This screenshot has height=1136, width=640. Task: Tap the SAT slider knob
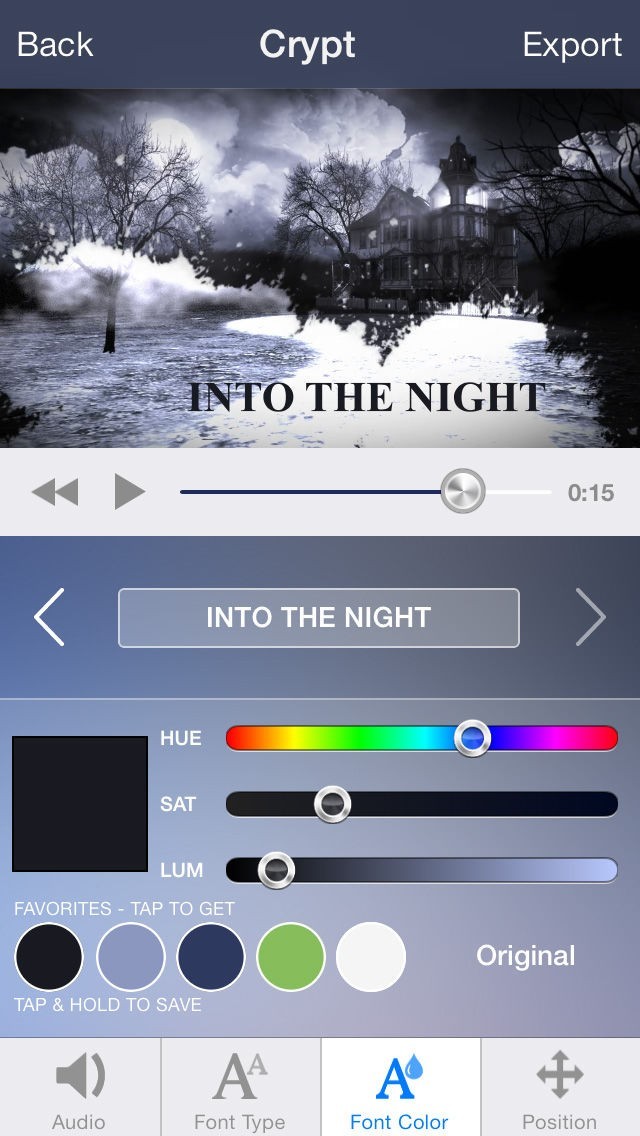(333, 804)
